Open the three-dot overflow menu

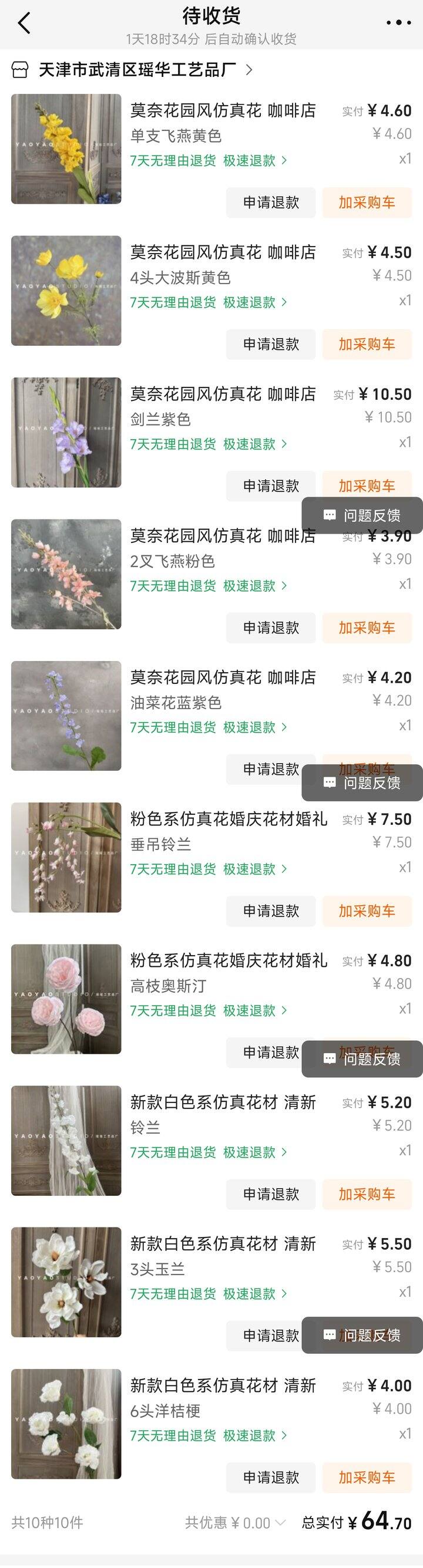point(398,23)
